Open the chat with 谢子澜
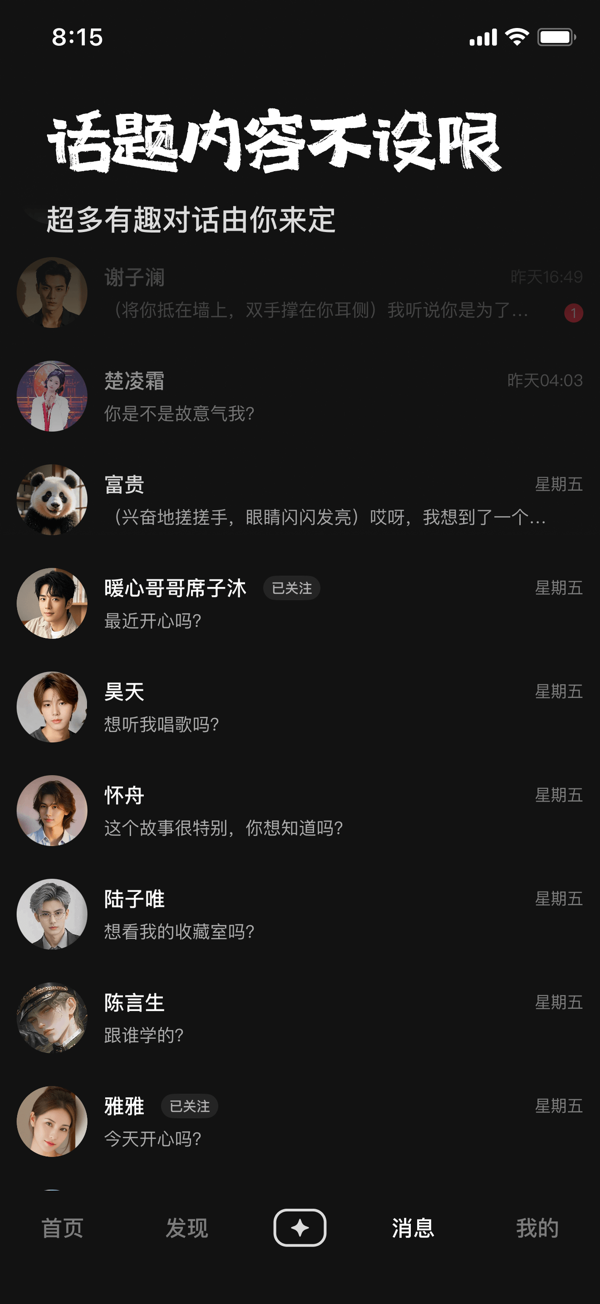 click(x=300, y=293)
